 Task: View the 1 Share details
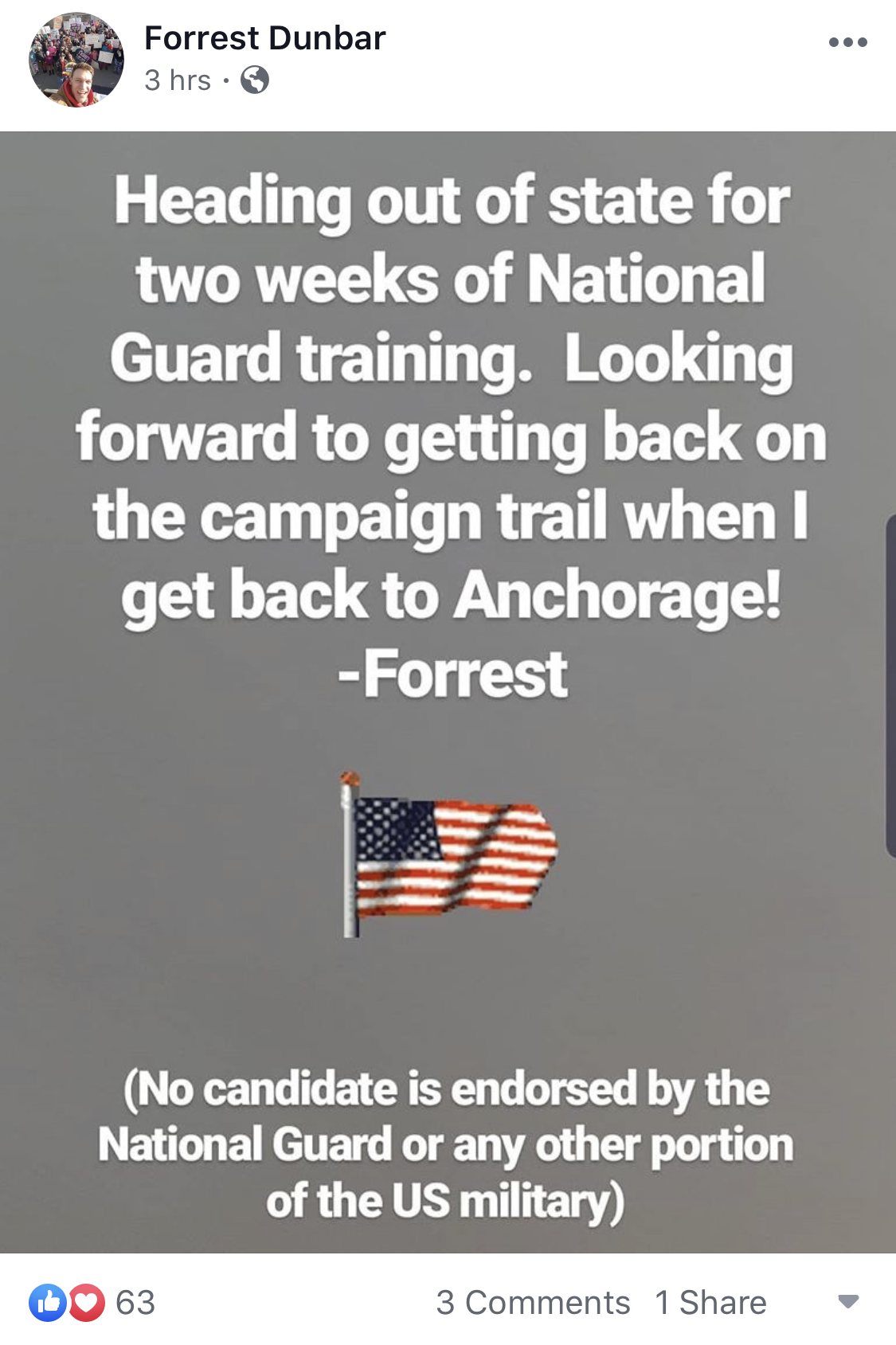(710, 1303)
